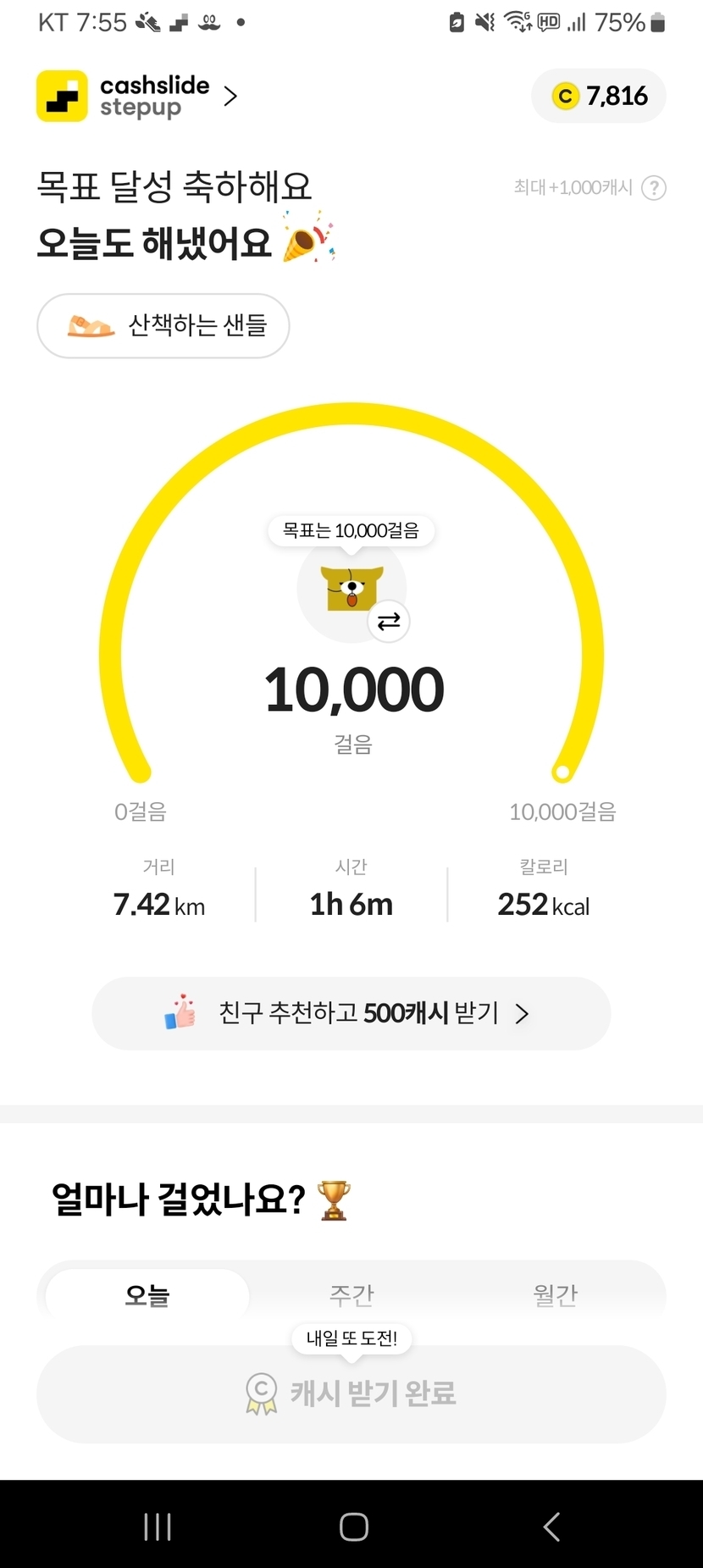Open the 산책하는 샌들 level chip
Screen dimensions: 703x1568
click(163, 325)
